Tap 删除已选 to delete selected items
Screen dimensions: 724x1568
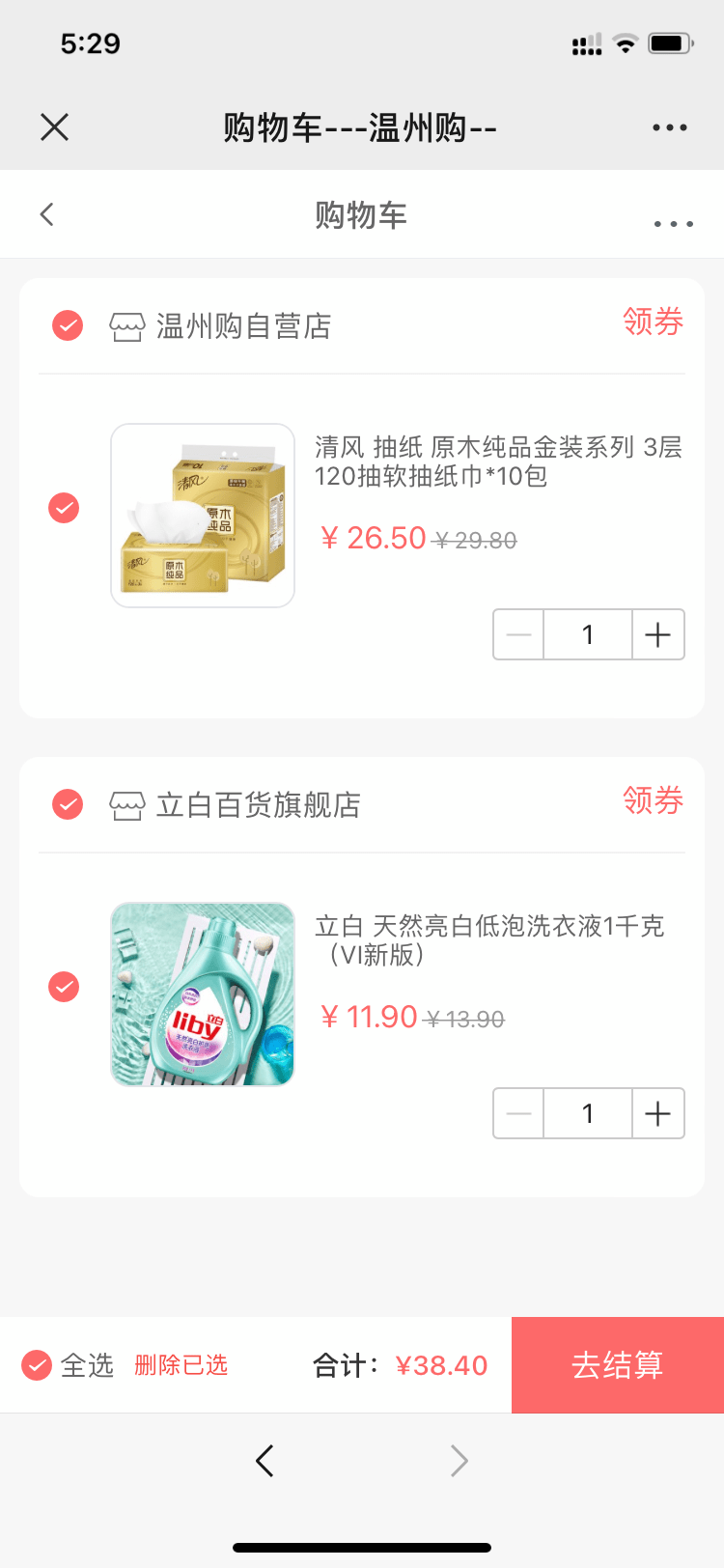tap(181, 1365)
